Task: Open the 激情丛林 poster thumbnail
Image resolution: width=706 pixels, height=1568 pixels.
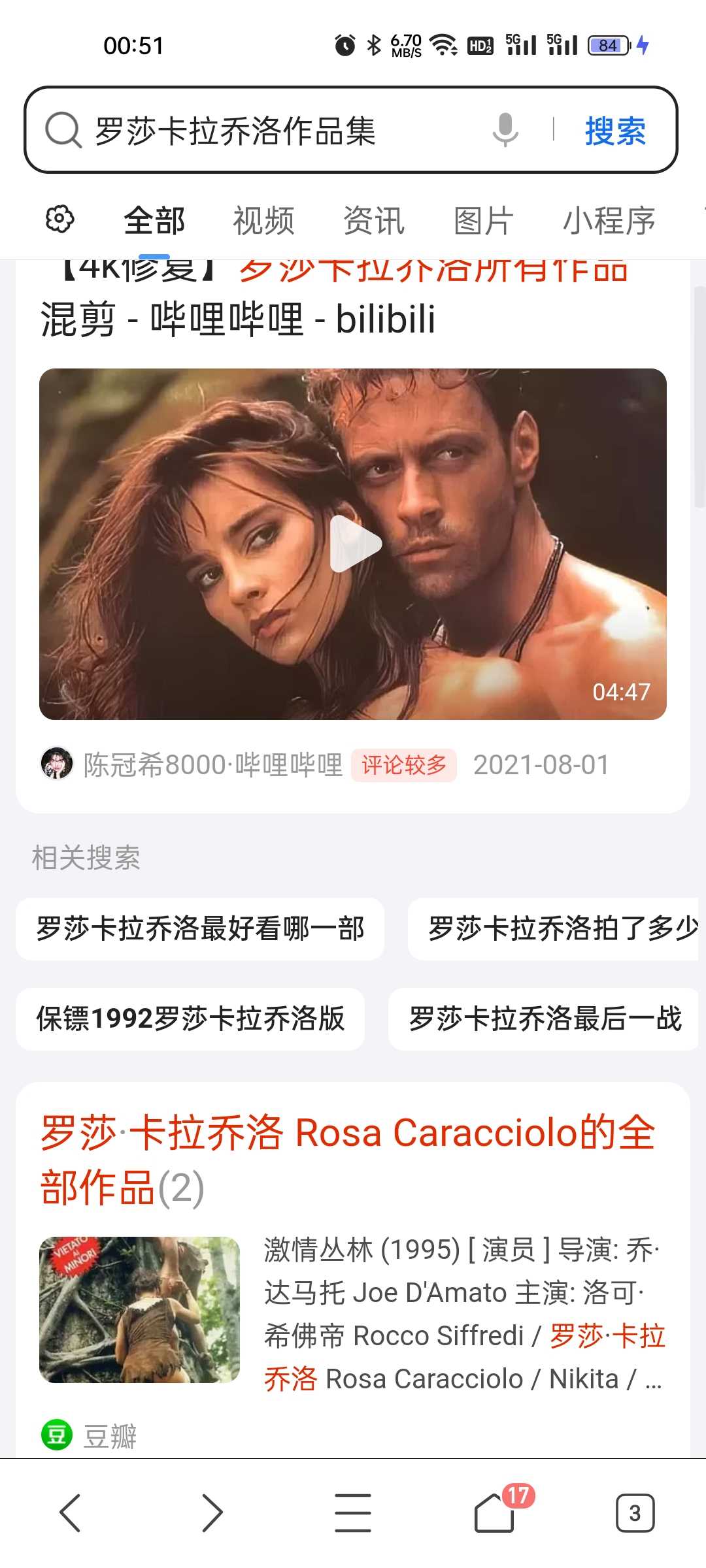Action: tap(139, 1309)
